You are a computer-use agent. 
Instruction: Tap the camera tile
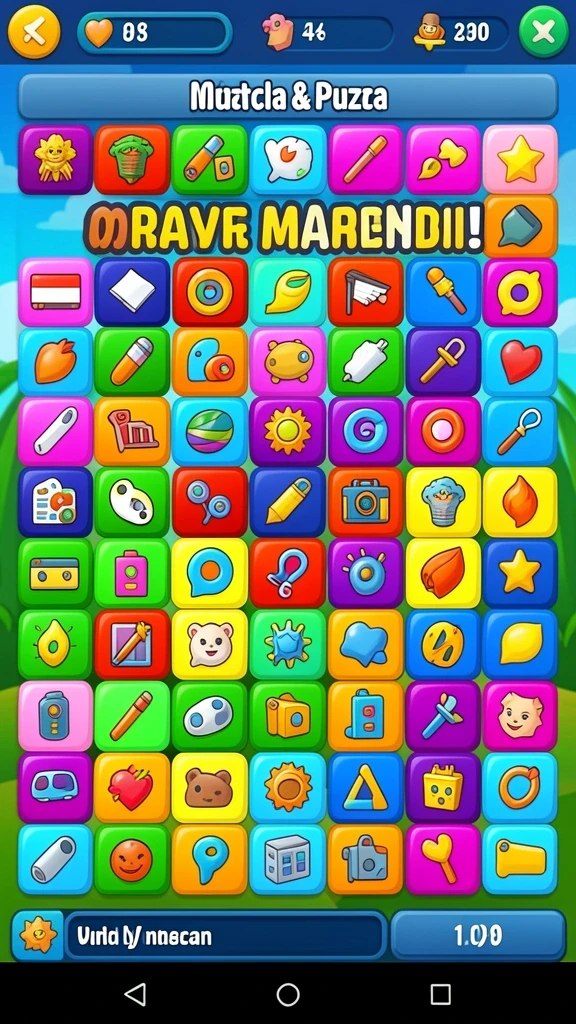point(366,502)
